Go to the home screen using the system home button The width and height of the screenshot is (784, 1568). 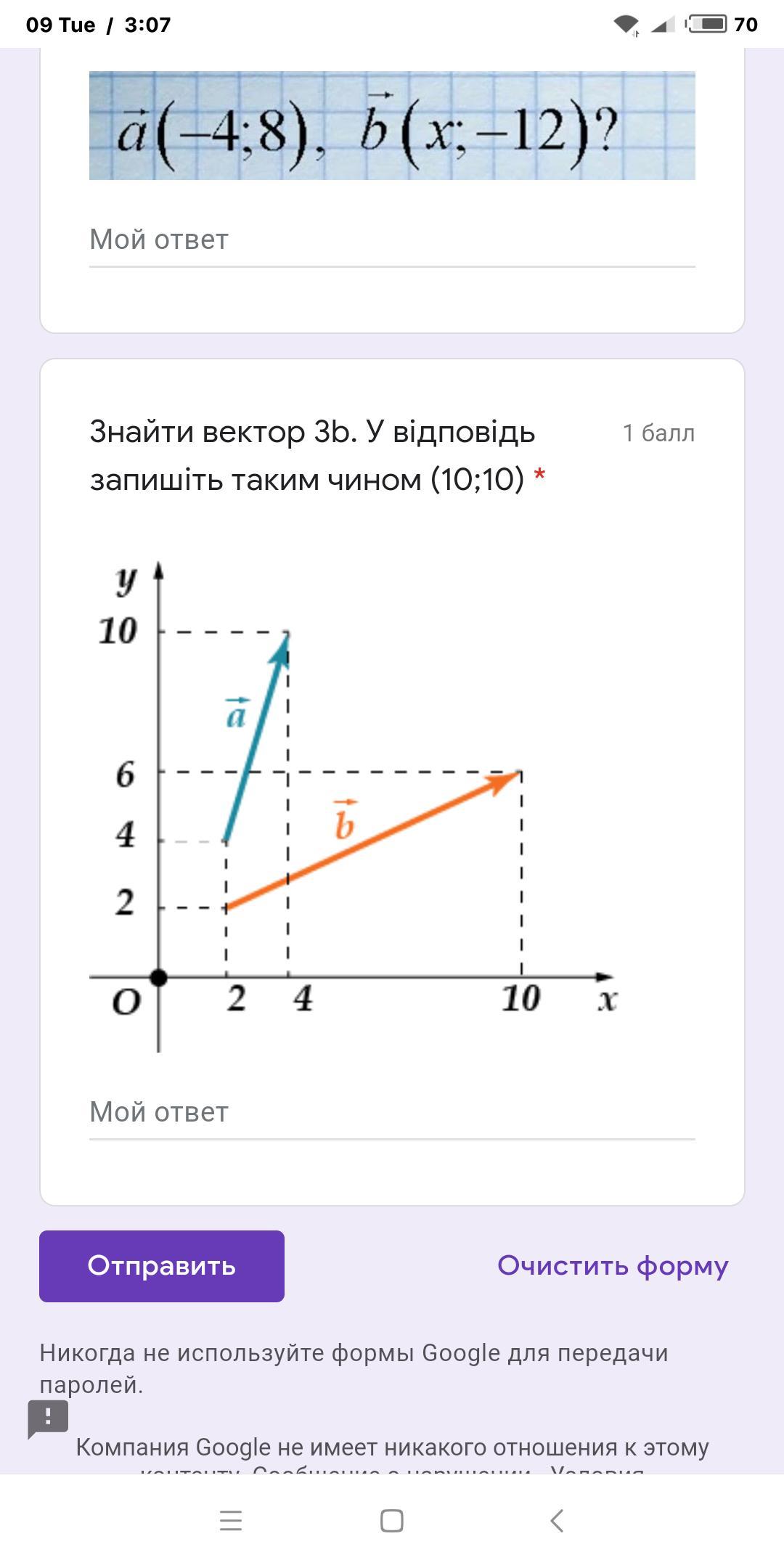pos(392,1521)
